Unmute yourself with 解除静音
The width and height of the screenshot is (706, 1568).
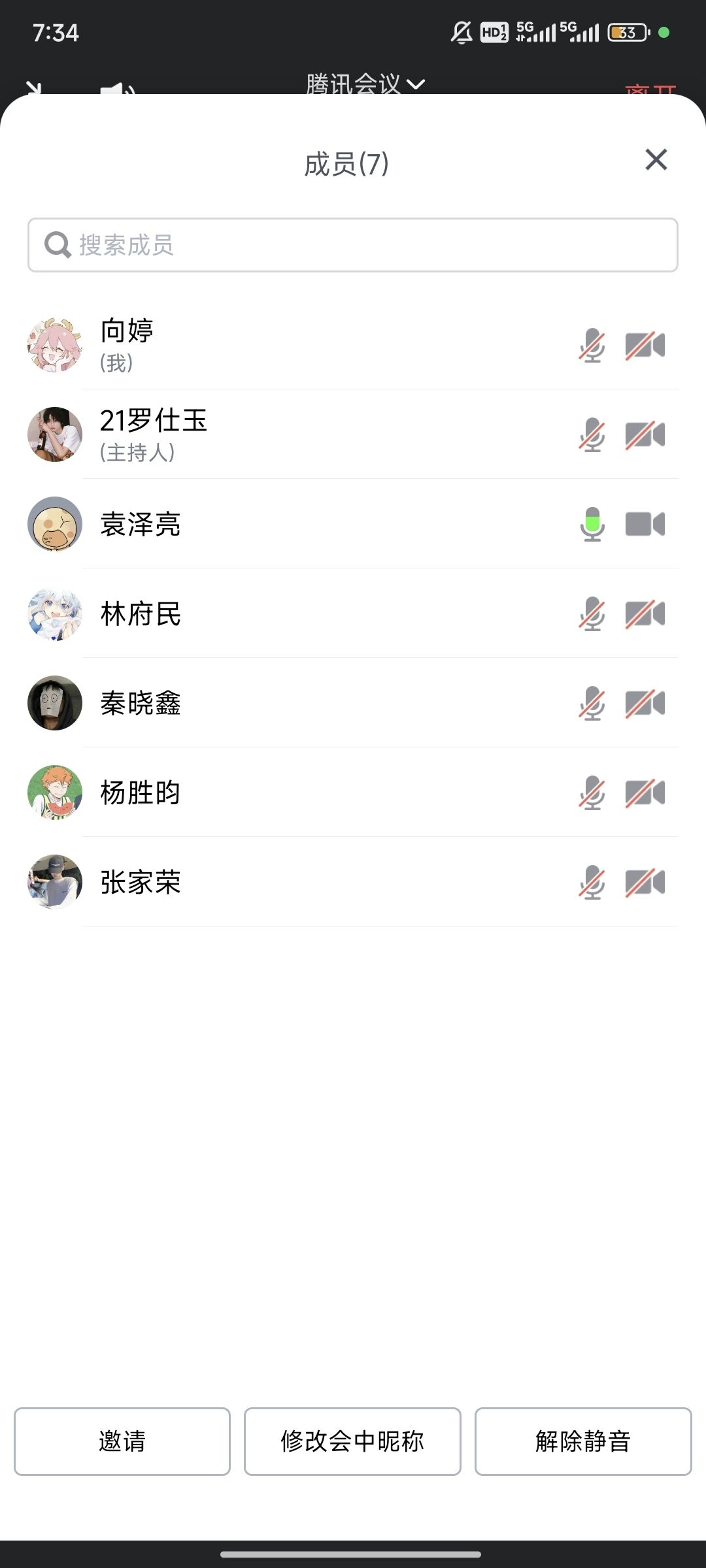pyautogui.click(x=583, y=1441)
